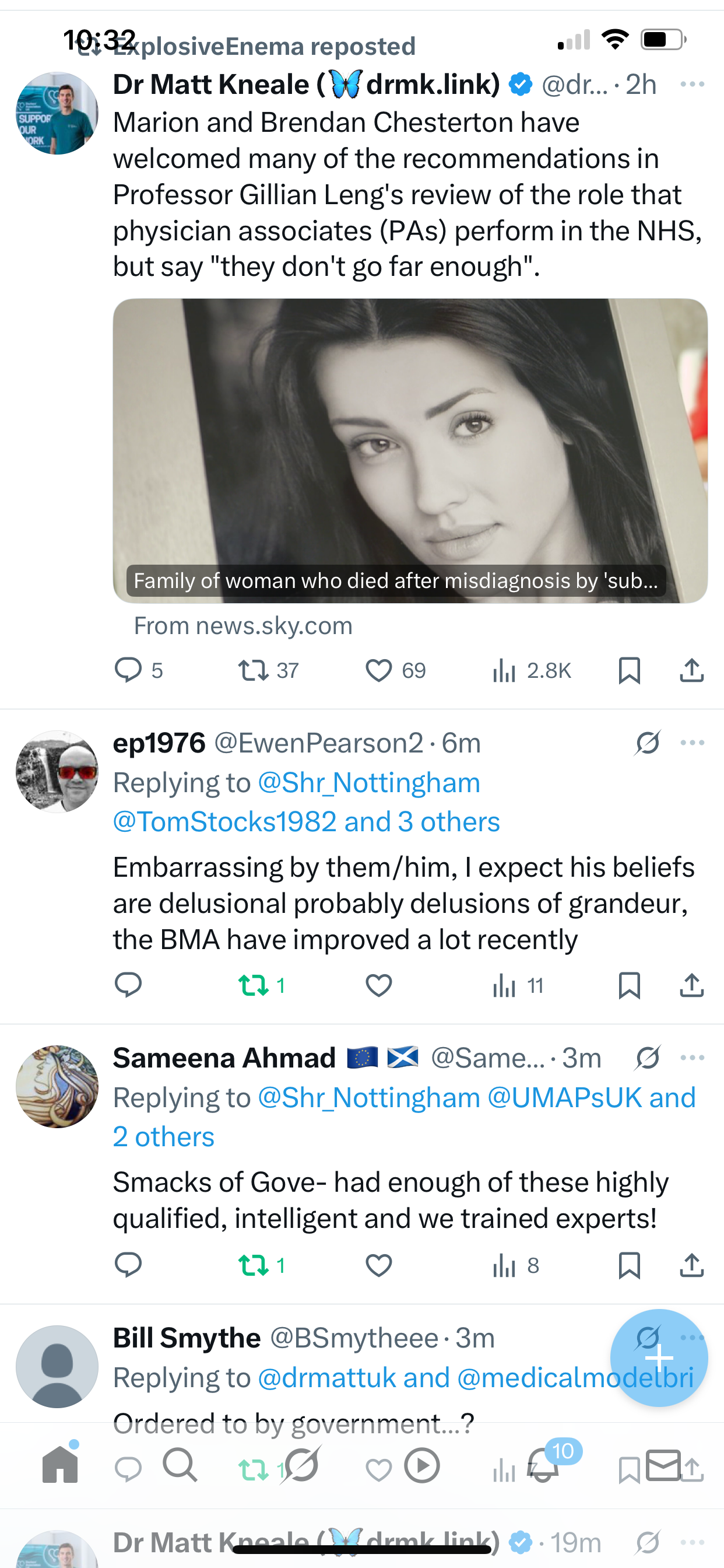Viewport: 724px width, 1568px height.
Task: Open Grok icon on ep1976's reply
Action: point(648,743)
